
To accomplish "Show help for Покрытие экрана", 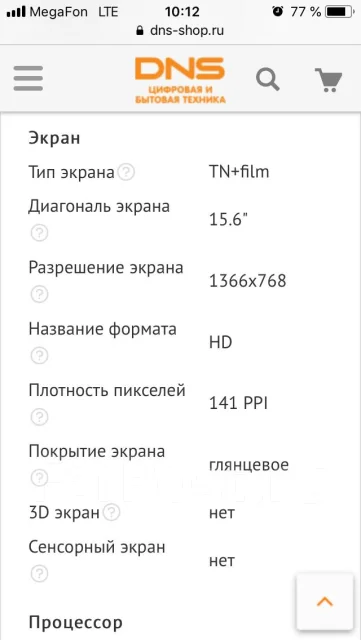I will point(40,478).
